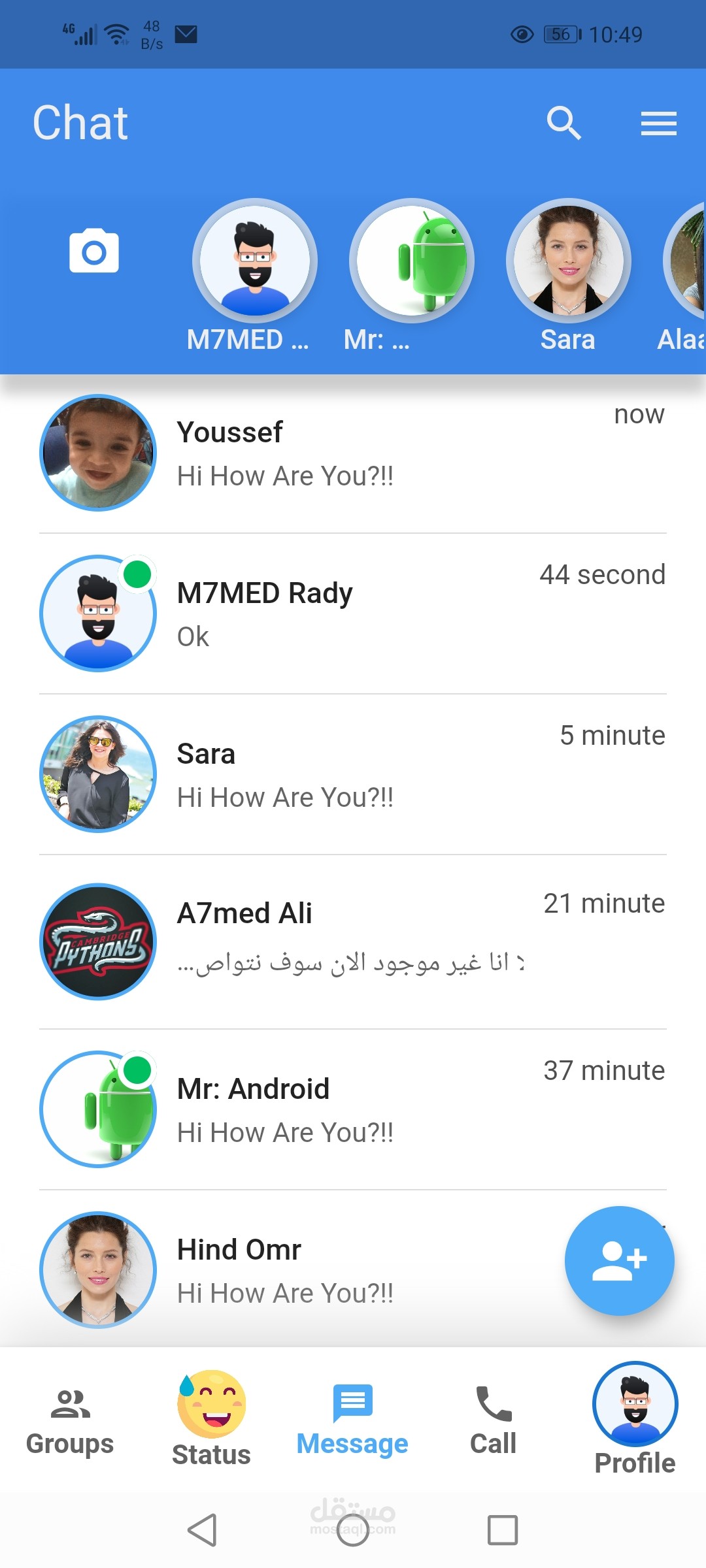The height and width of the screenshot is (1568, 706).
Task: Tap the system back button
Action: (x=203, y=1530)
